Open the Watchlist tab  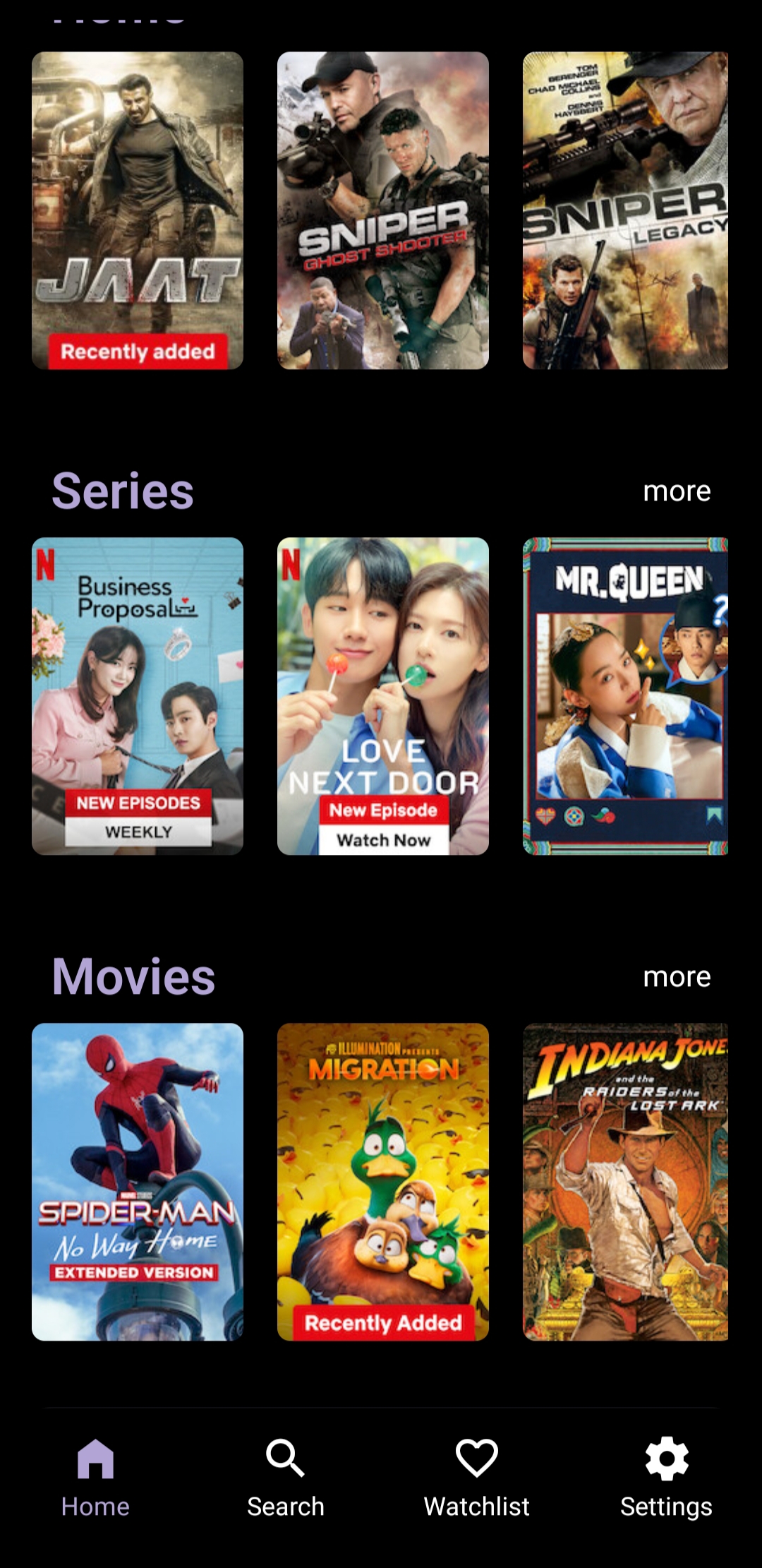pyautogui.click(x=476, y=1477)
